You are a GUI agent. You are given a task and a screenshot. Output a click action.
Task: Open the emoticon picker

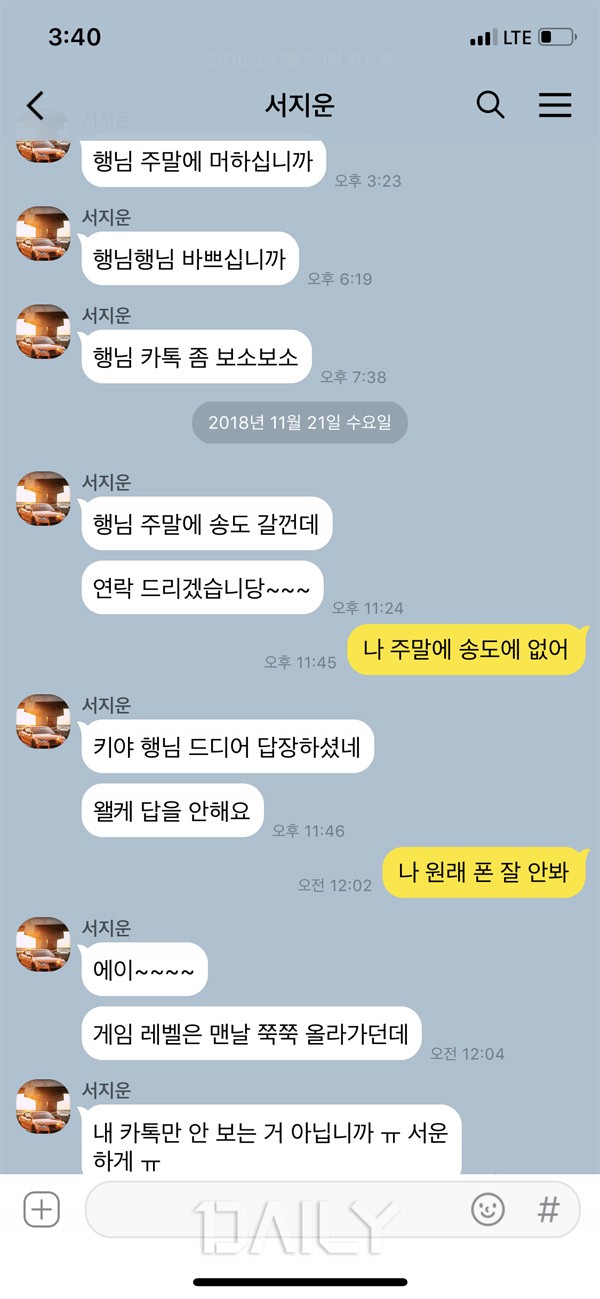tap(488, 1210)
